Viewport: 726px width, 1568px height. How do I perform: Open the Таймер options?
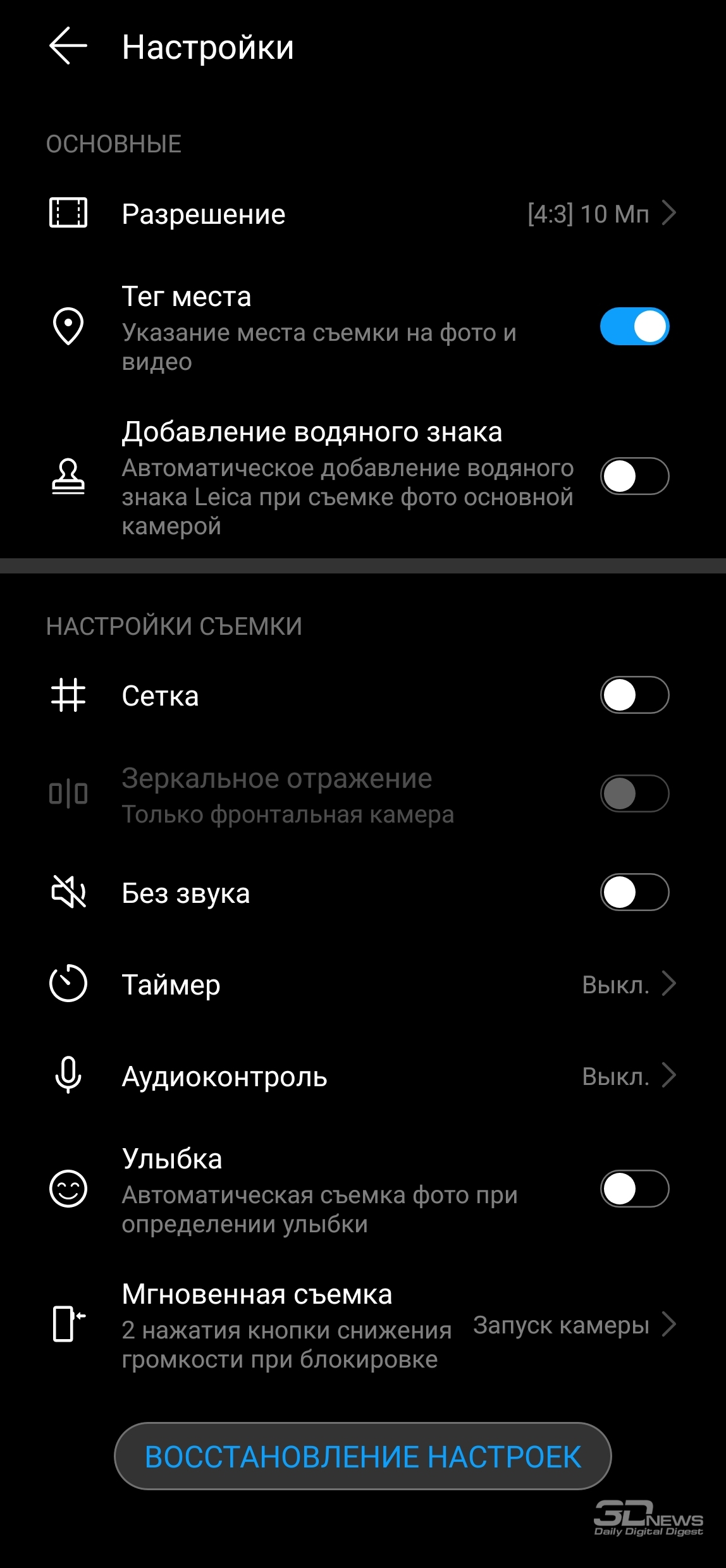[363, 984]
